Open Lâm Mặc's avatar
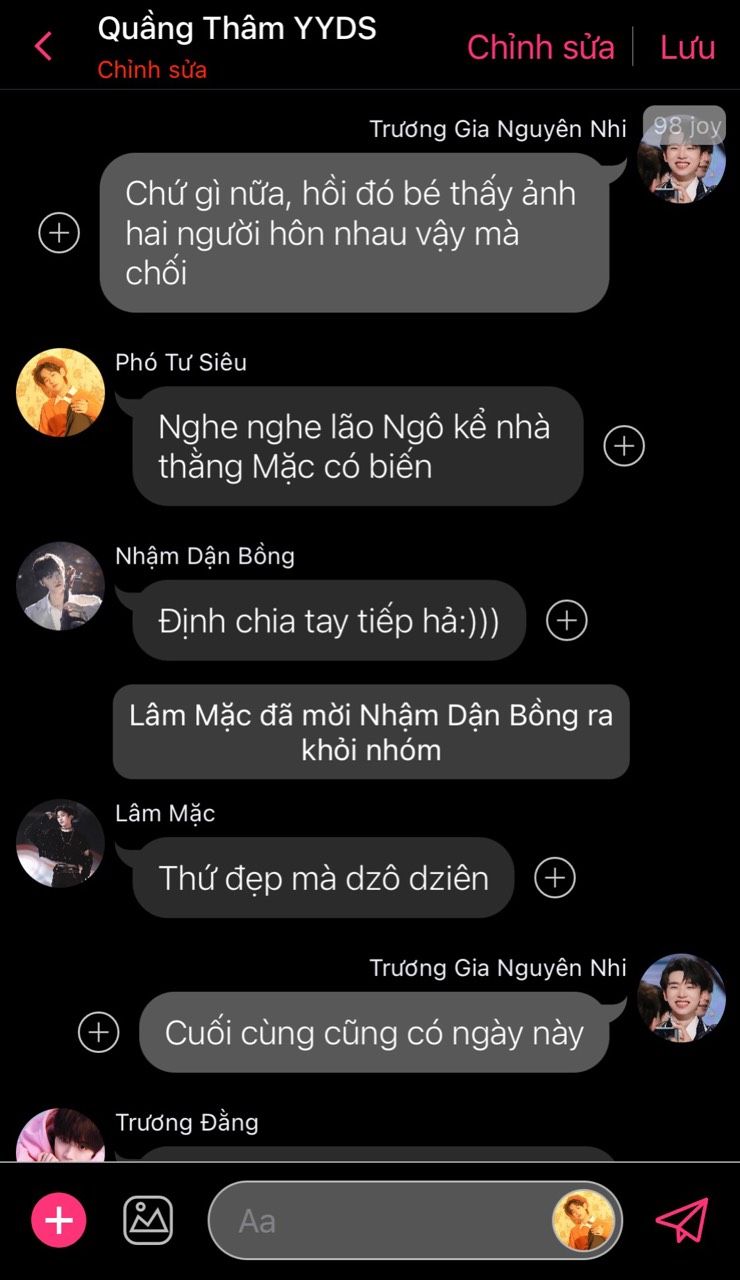This screenshot has width=740, height=1280. tap(60, 843)
